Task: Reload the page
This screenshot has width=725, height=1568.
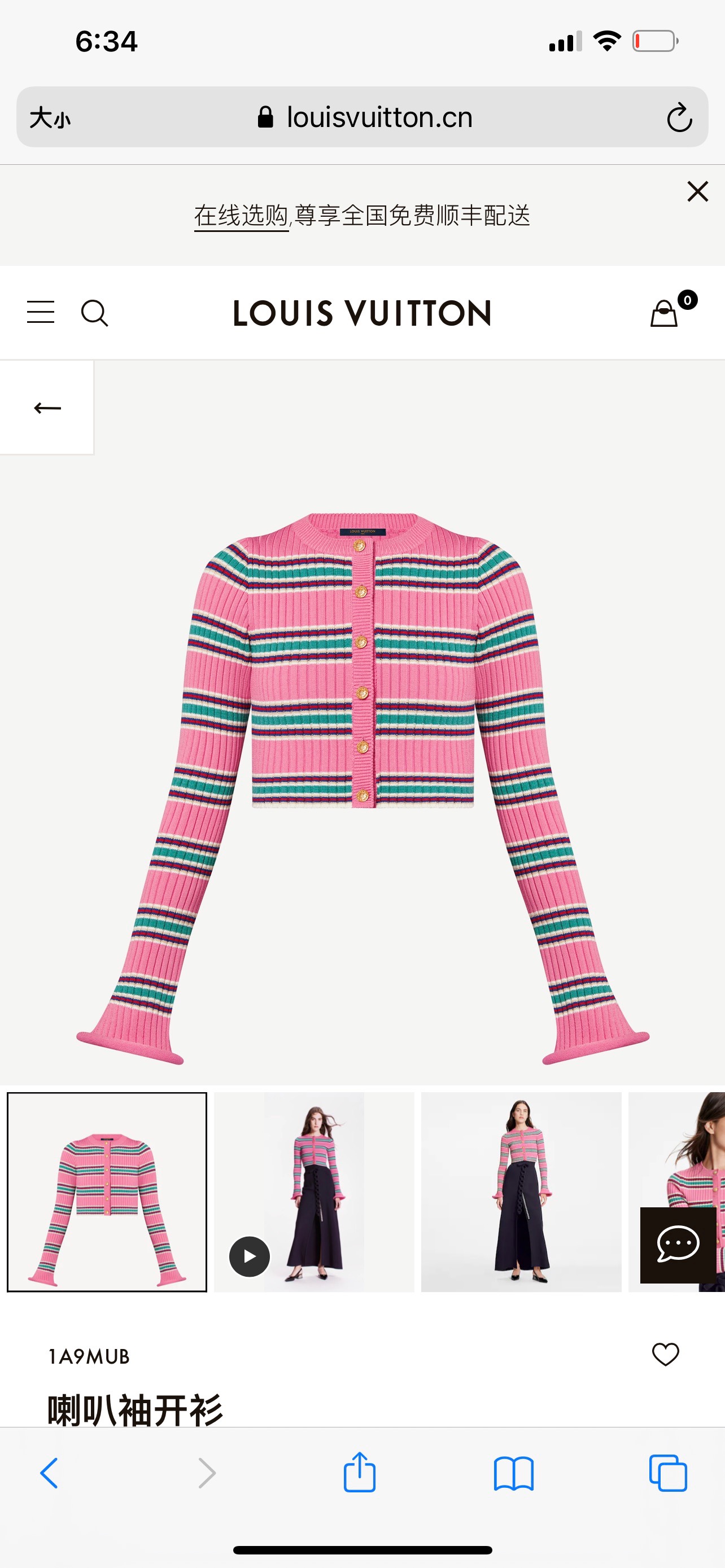Action: point(679,117)
